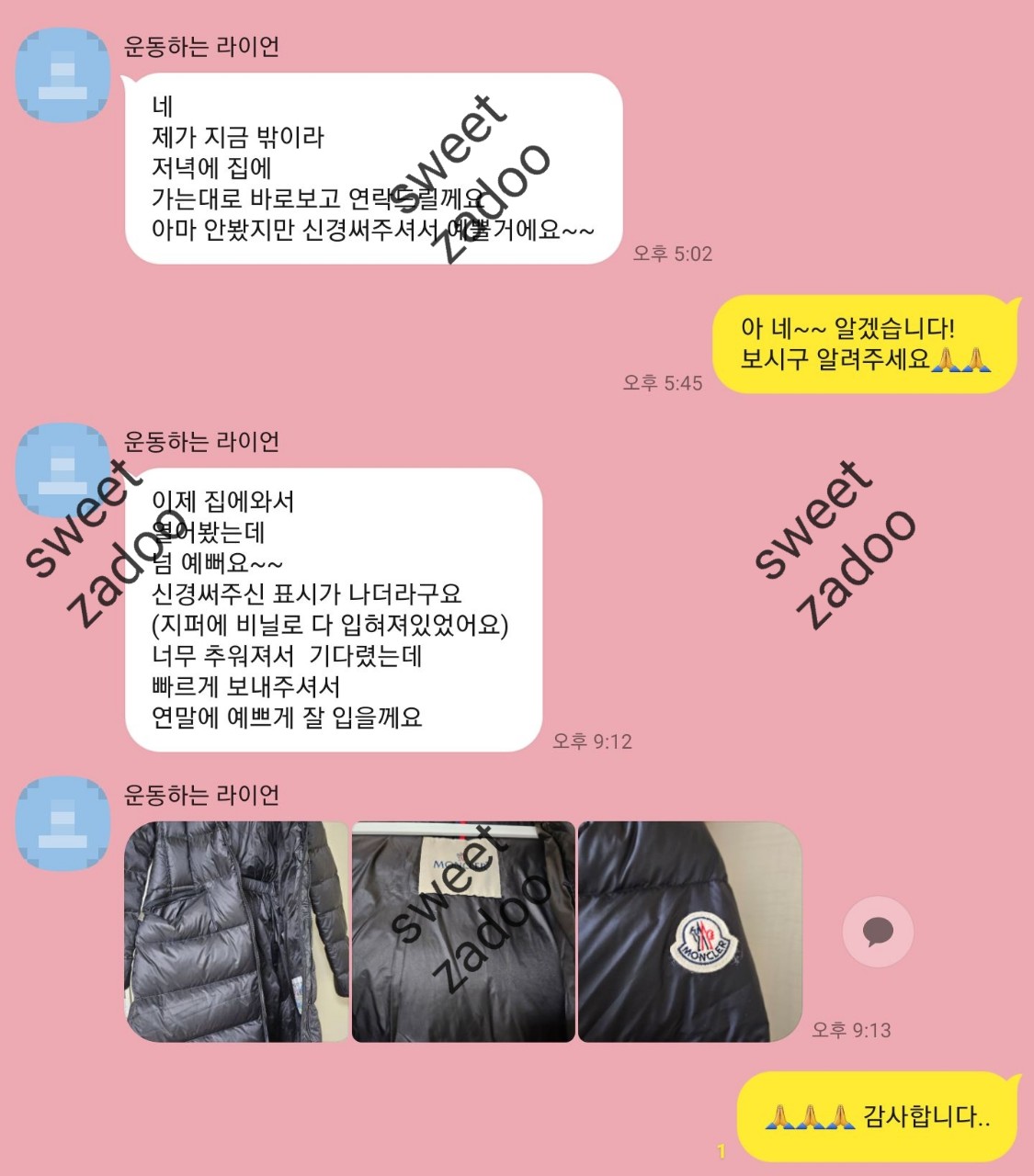Open the sender's avatar above the 오후 5:02 message
Viewport: 1034px width, 1176px height.
62,75
